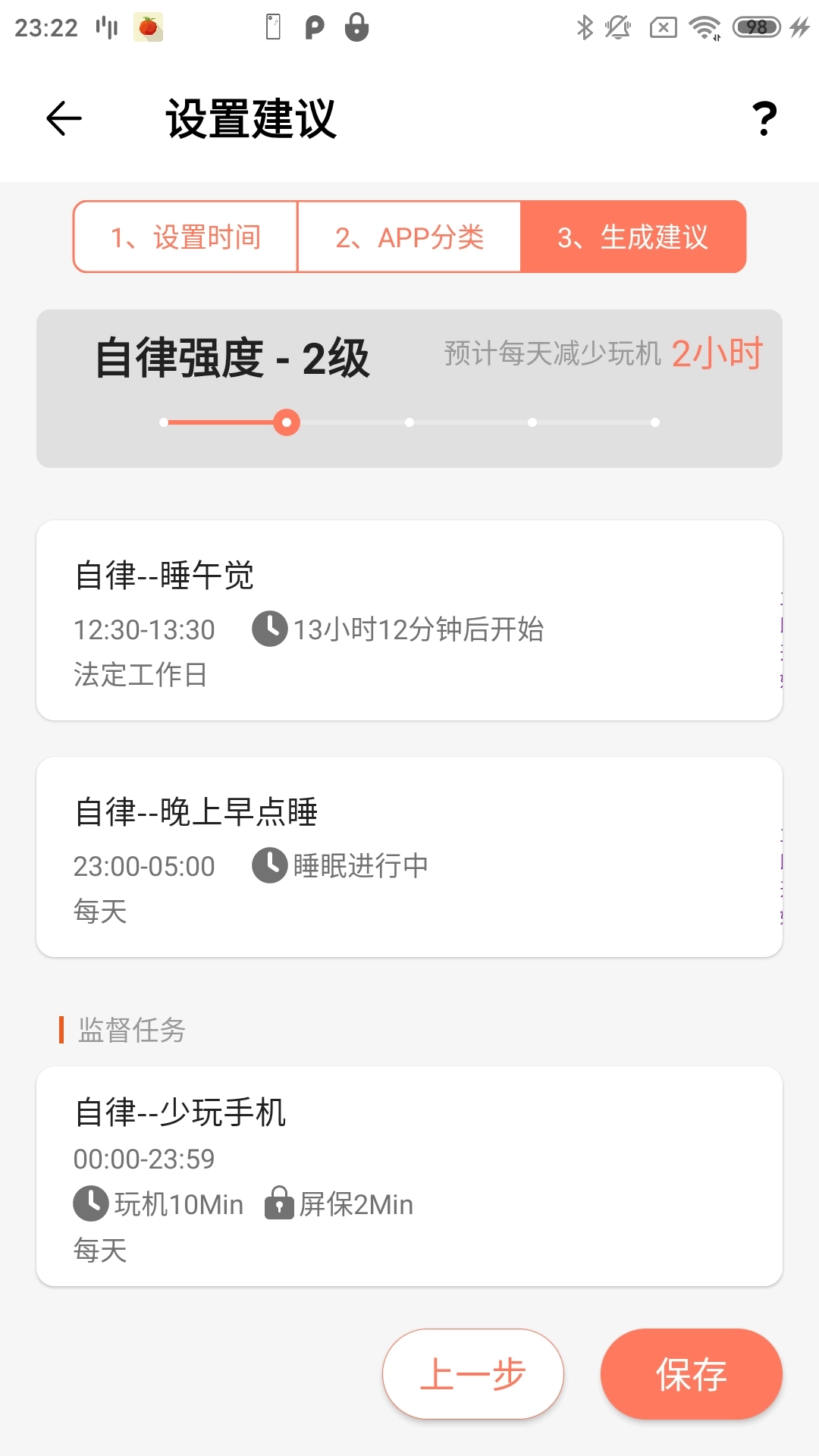Tap the back arrow to leave 设置建议
The width and height of the screenshot is (819, 1456).
pos(63,118)
